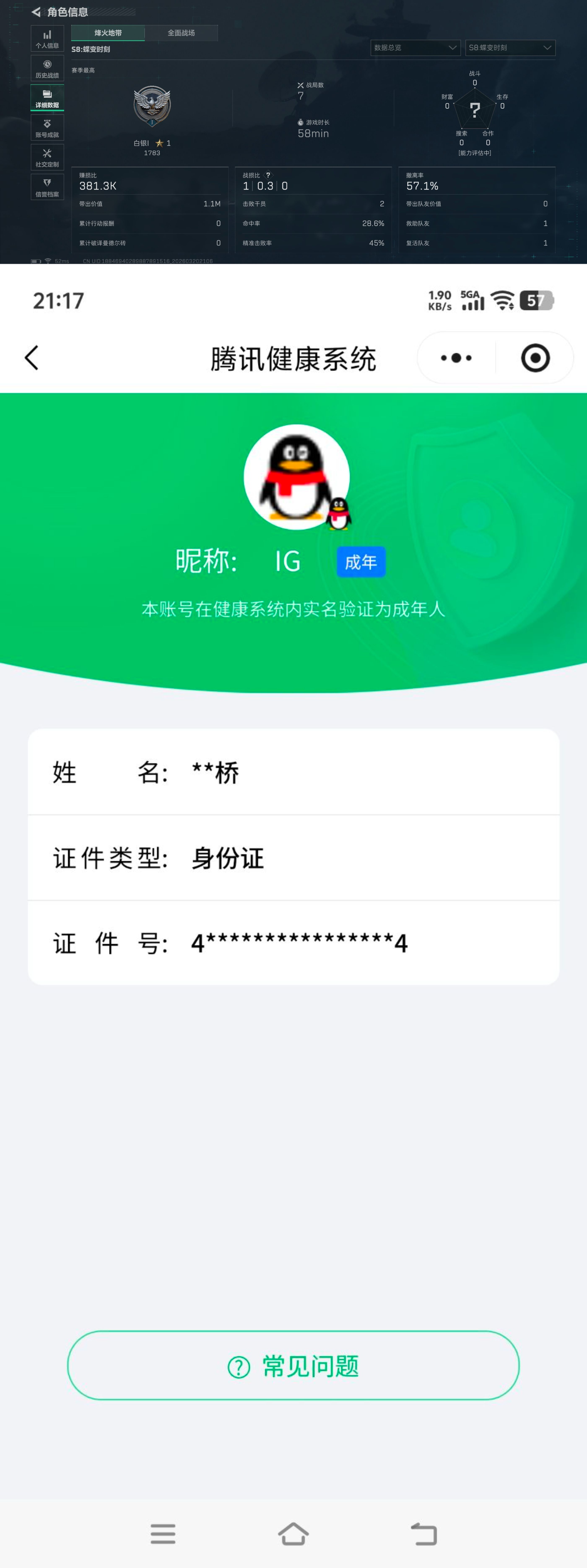Image resolution: width=587 pixels, height=1568 pixels.
Task: Open 个人信息 panel from sidebar
Action: pos(48,39)
